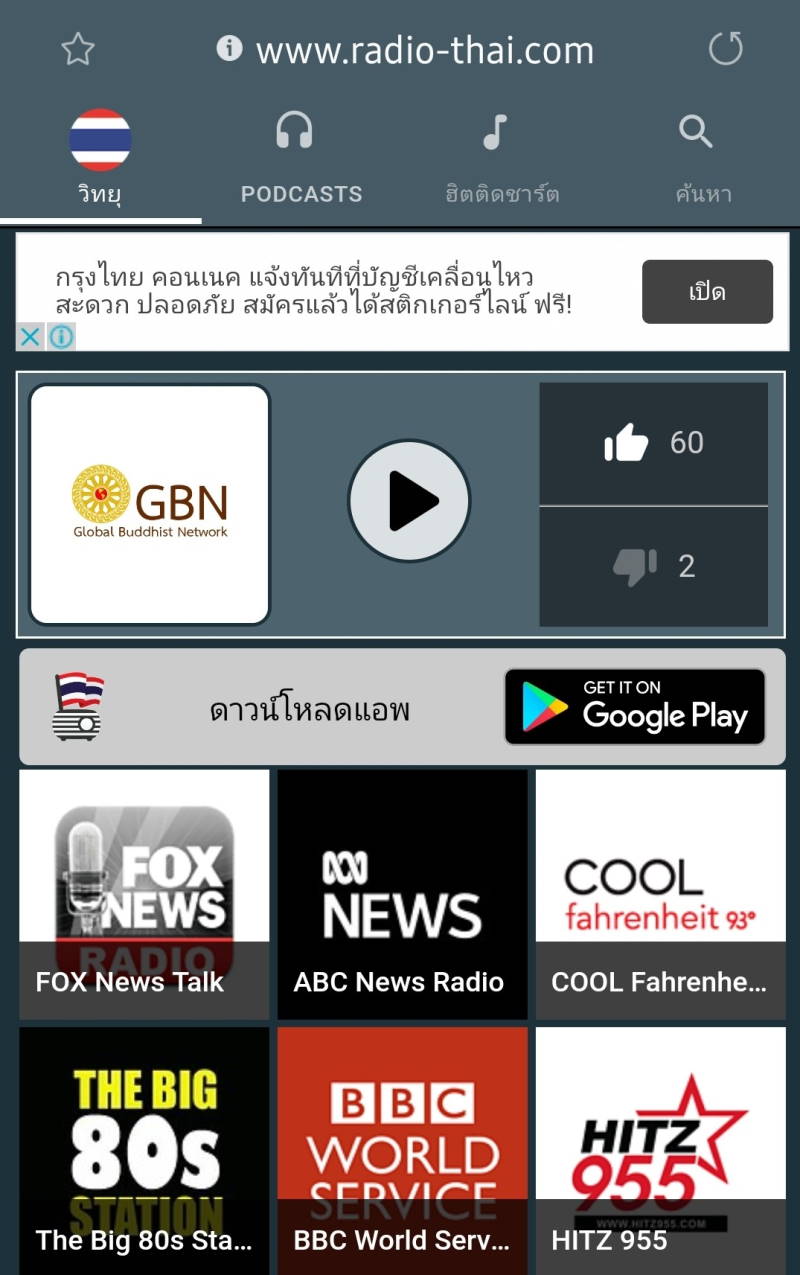The width and height of the screenshot is (800, 1275).
Task: Open the FOX News Talk station
Action: 144,894
